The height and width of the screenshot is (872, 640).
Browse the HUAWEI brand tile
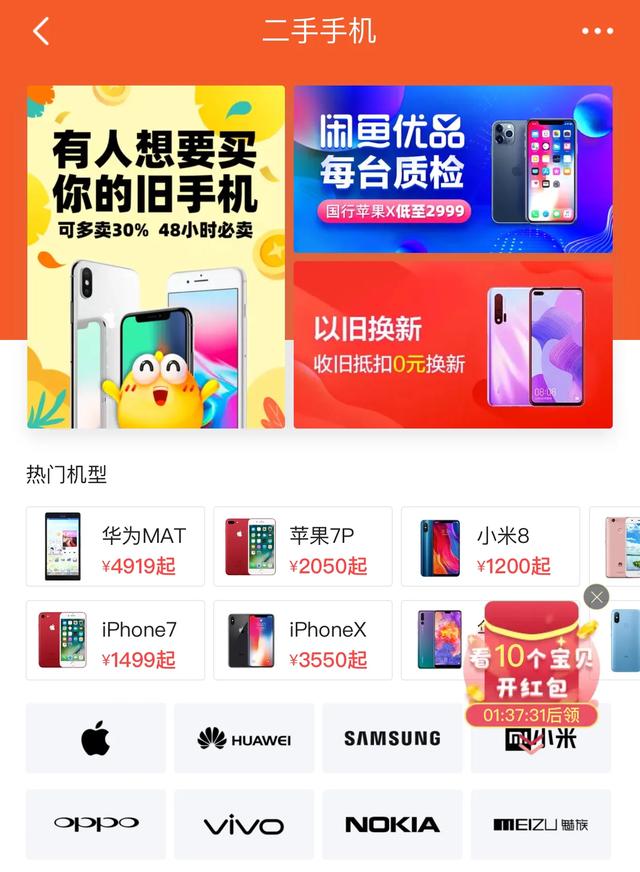[244, 738]
